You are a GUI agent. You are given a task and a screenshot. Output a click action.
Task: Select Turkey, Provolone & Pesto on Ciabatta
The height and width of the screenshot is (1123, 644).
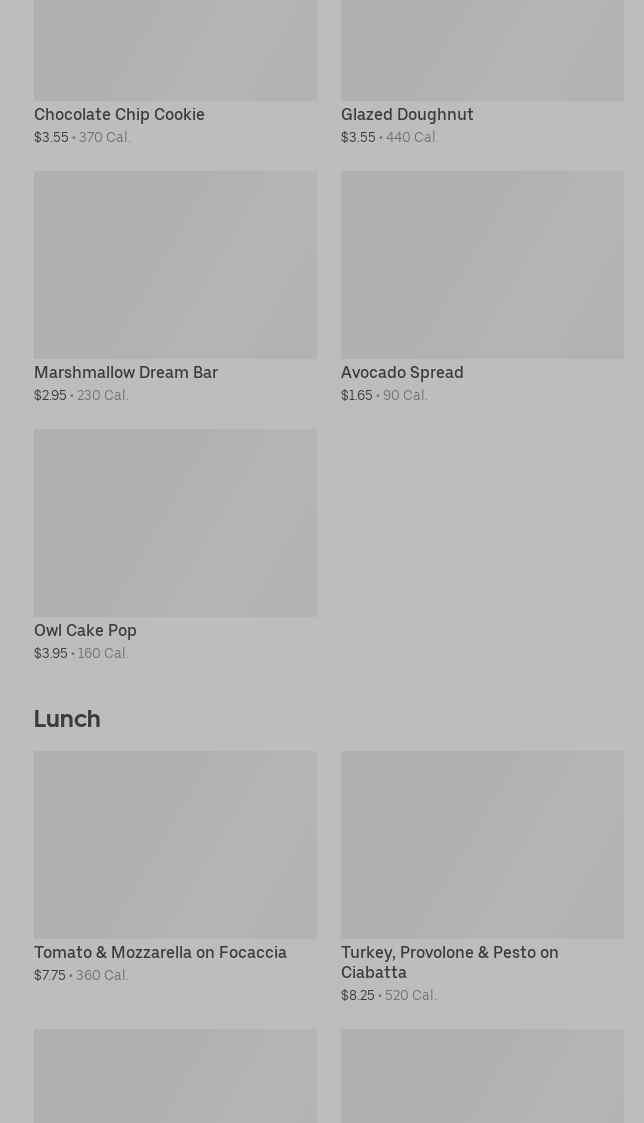tap(482, 877)
